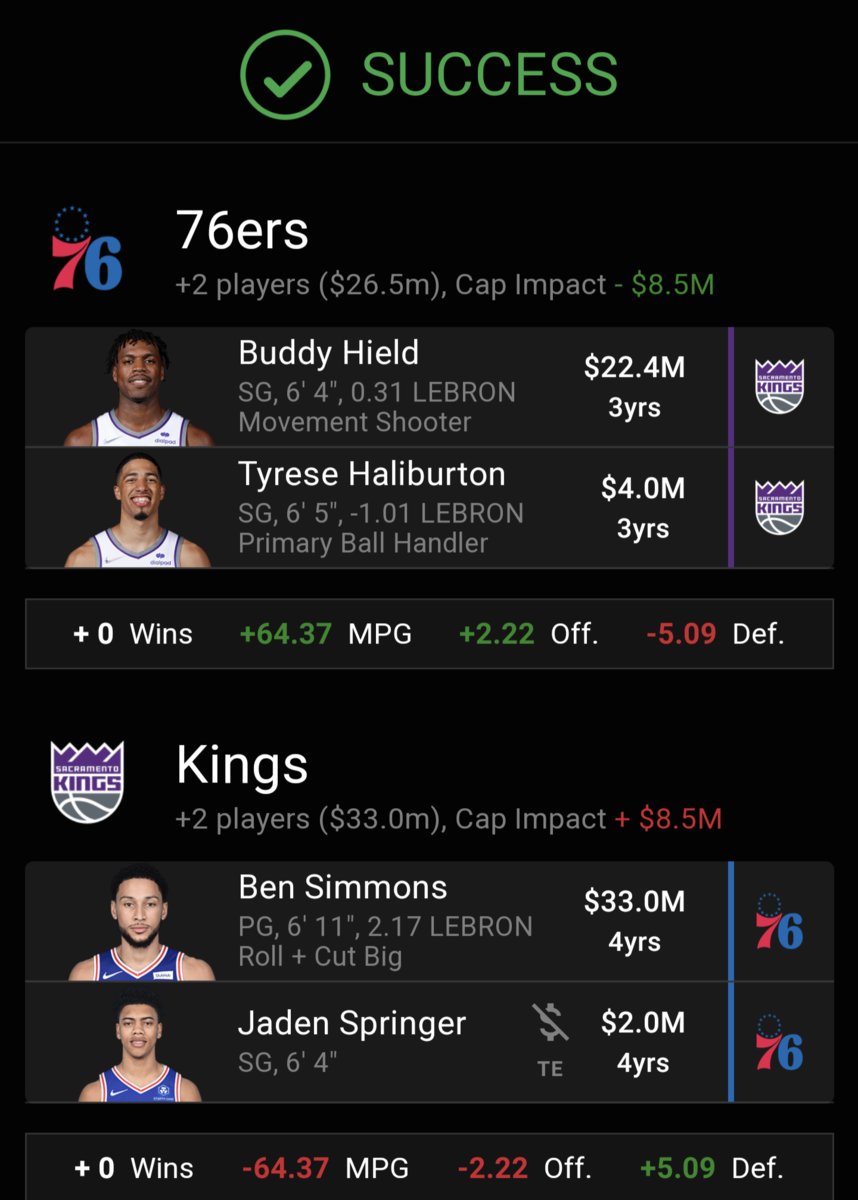Screen dimensions: 858x1200
Task: Tap the Jaden Springer row
Action: pyautogui.click(x=400, y=1042)
